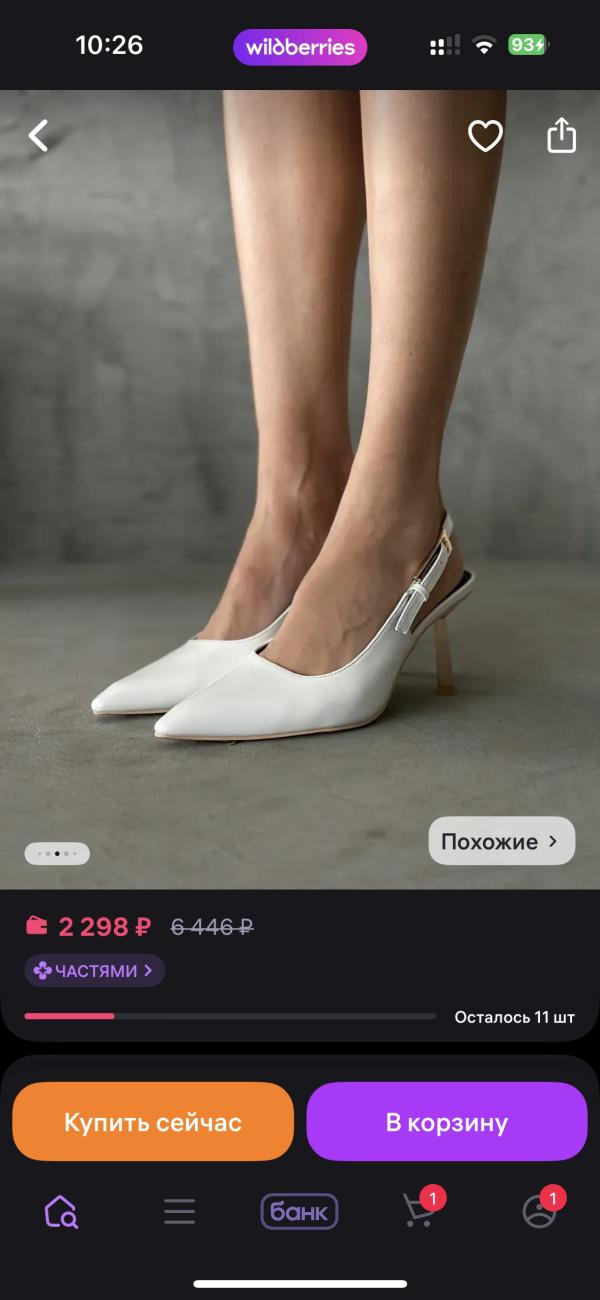Add the shoes to favorites with the heart
600x1300 pixels.
pos(485,136)
